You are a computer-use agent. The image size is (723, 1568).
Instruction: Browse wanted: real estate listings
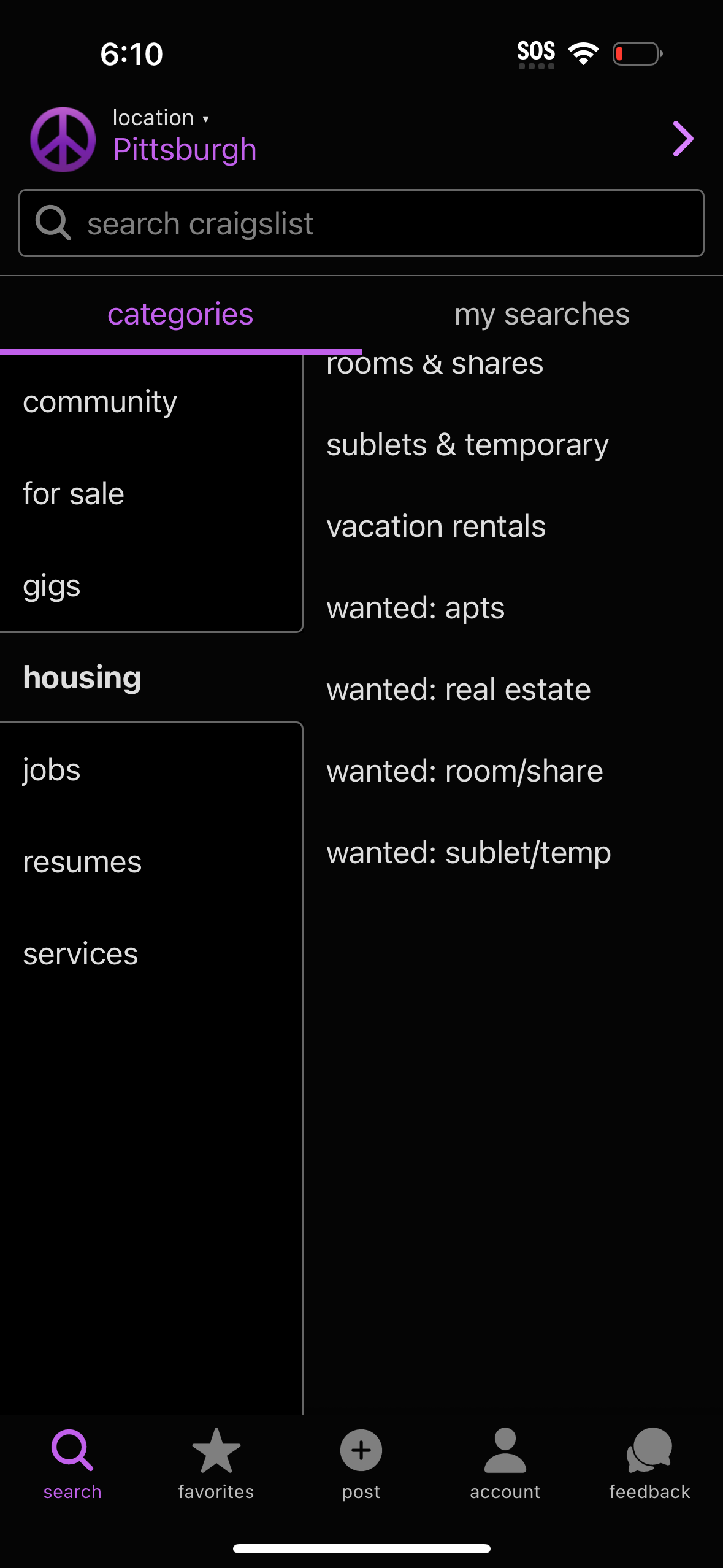[458, 688]
